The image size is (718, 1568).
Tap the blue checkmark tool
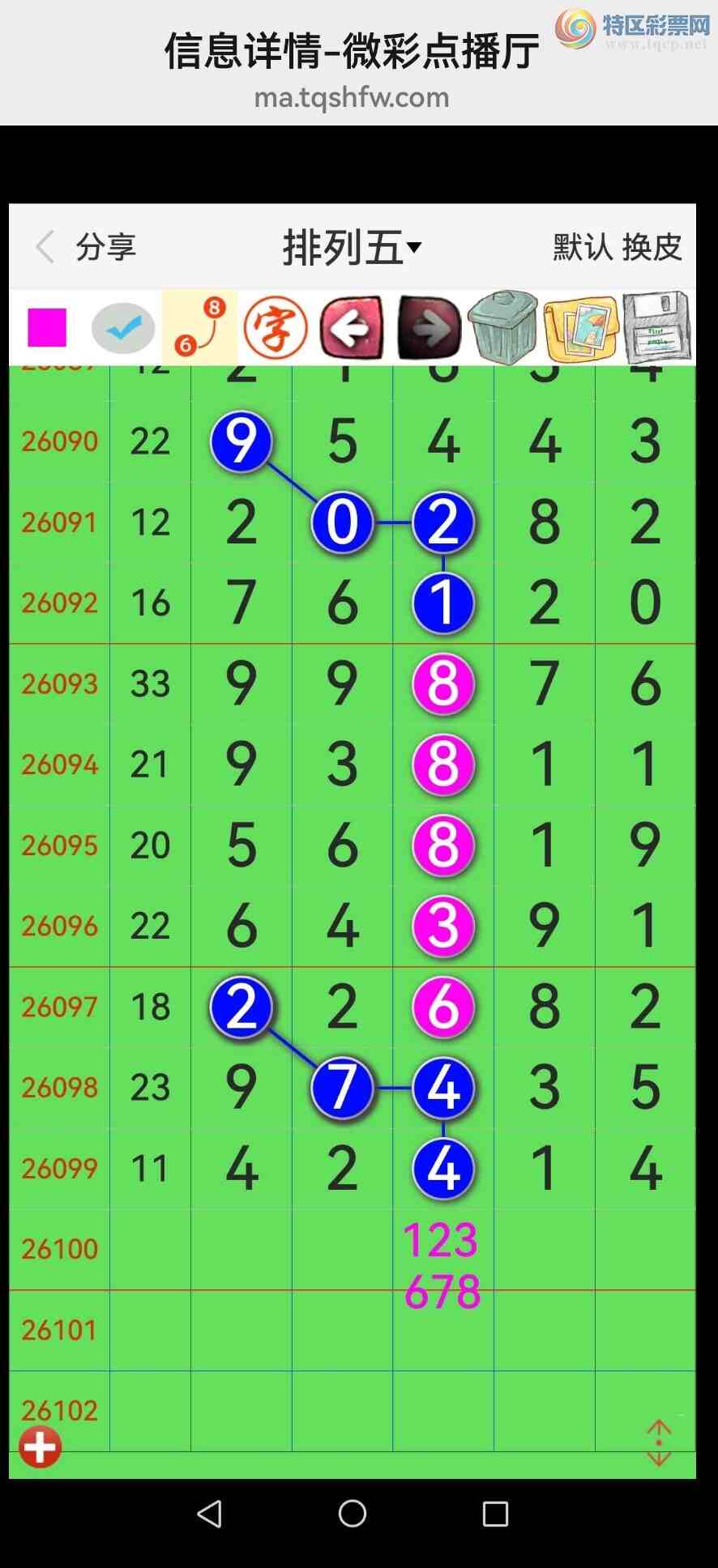123,328
